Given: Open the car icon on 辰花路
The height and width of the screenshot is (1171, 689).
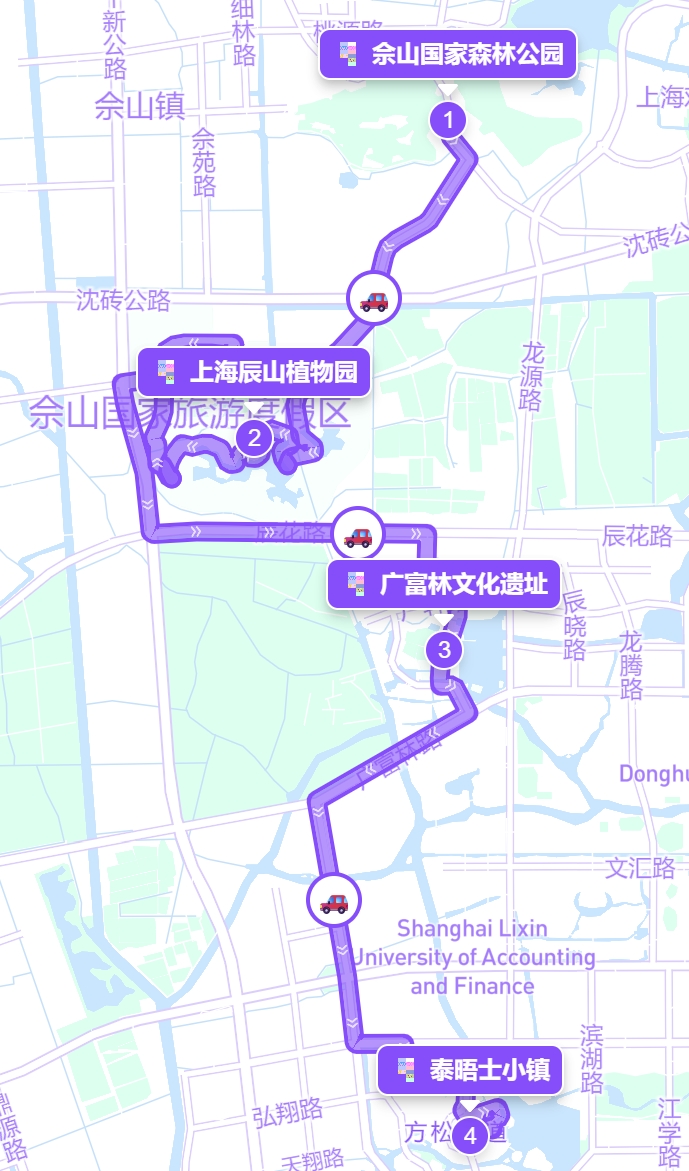Looking at the screenshot, I should click(358, 535).
